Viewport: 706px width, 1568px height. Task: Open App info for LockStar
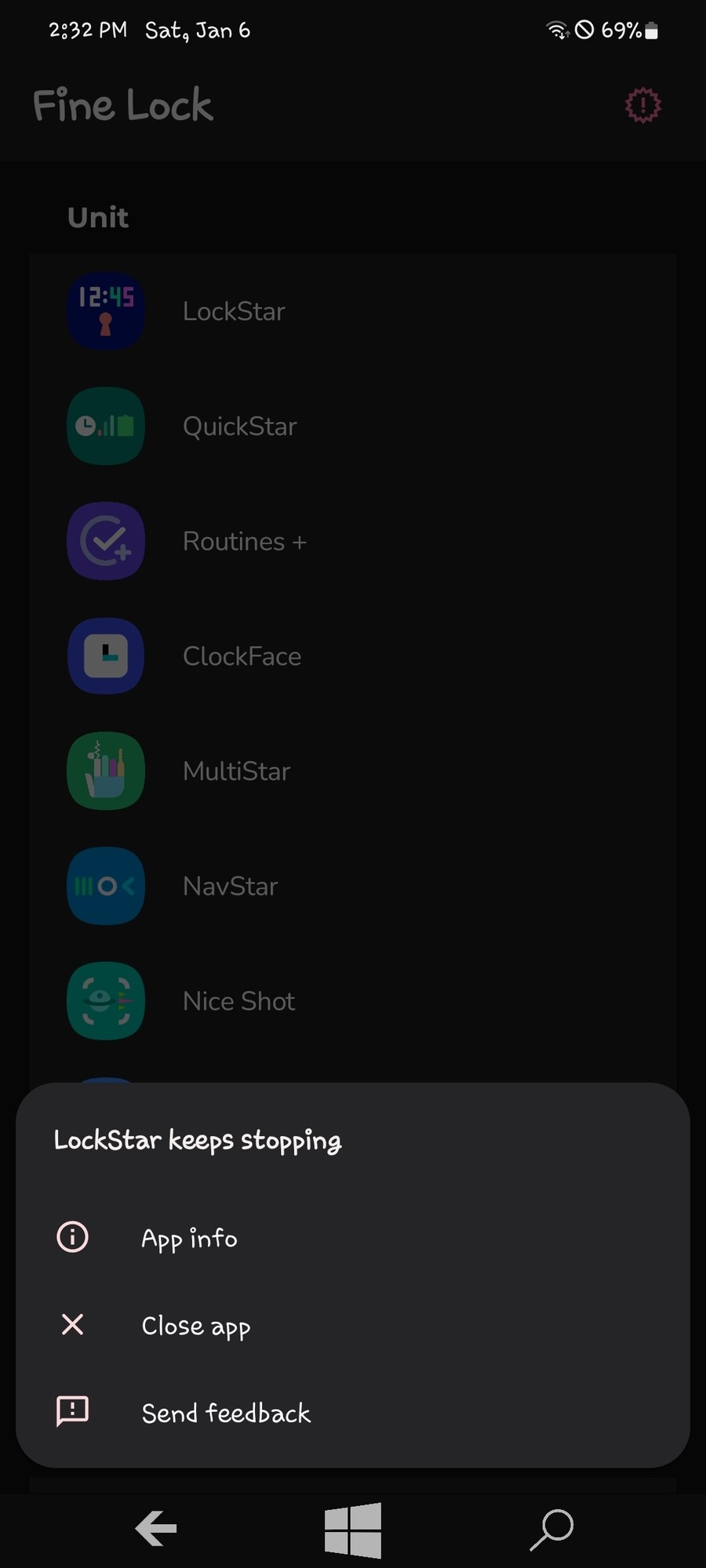click(189, 1238)
